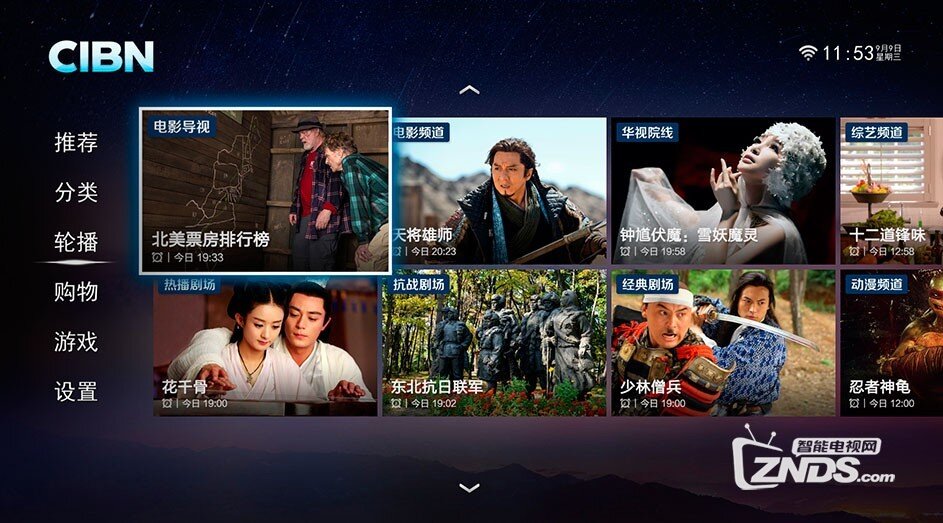Tap the up arrow above the grid
Viewport: 943px width, 523px height.
coord(469,90)
